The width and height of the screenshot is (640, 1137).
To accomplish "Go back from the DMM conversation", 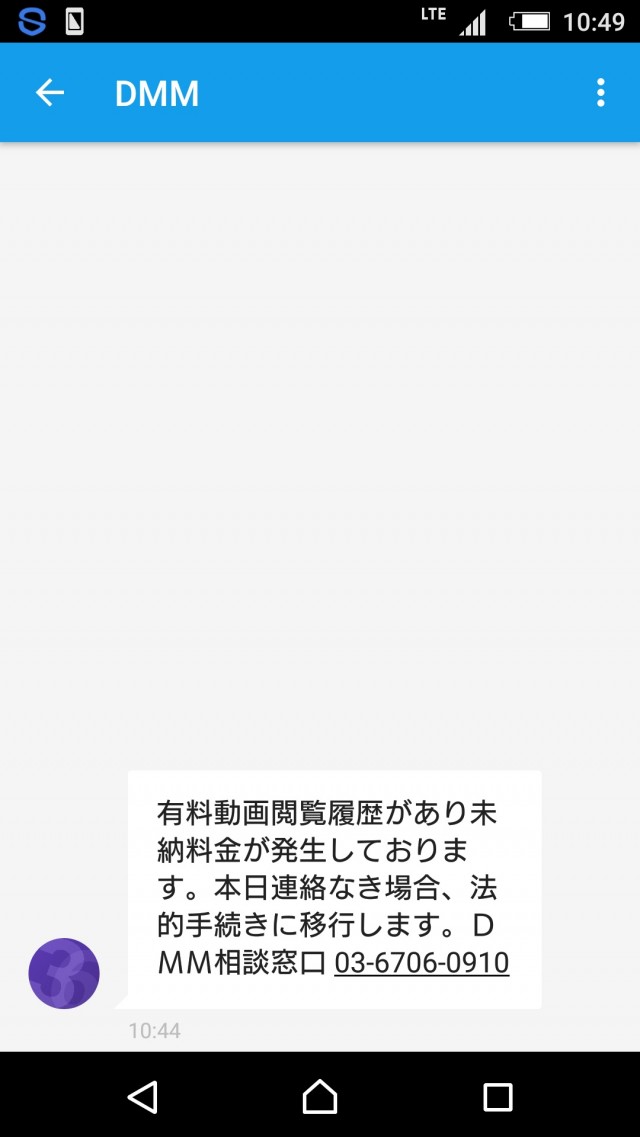I will (x=49, y=93).
